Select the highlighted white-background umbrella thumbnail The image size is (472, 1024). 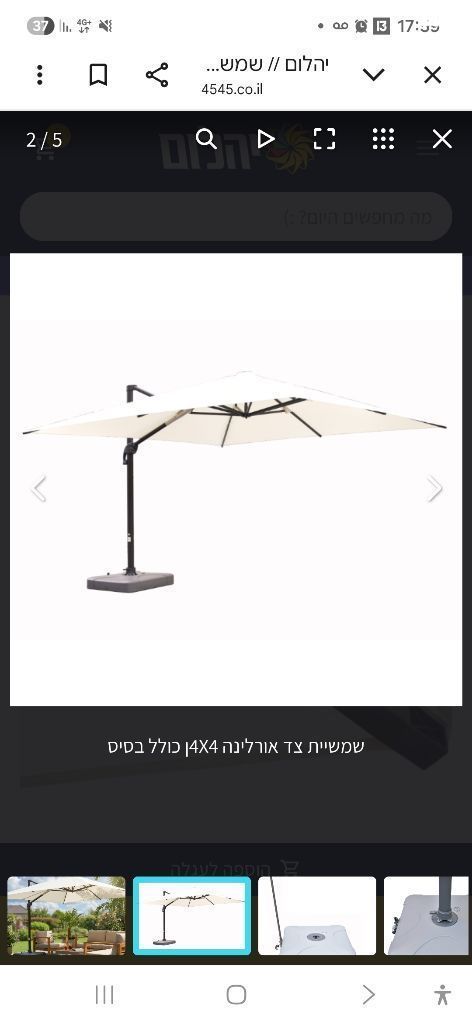[192, 916]
